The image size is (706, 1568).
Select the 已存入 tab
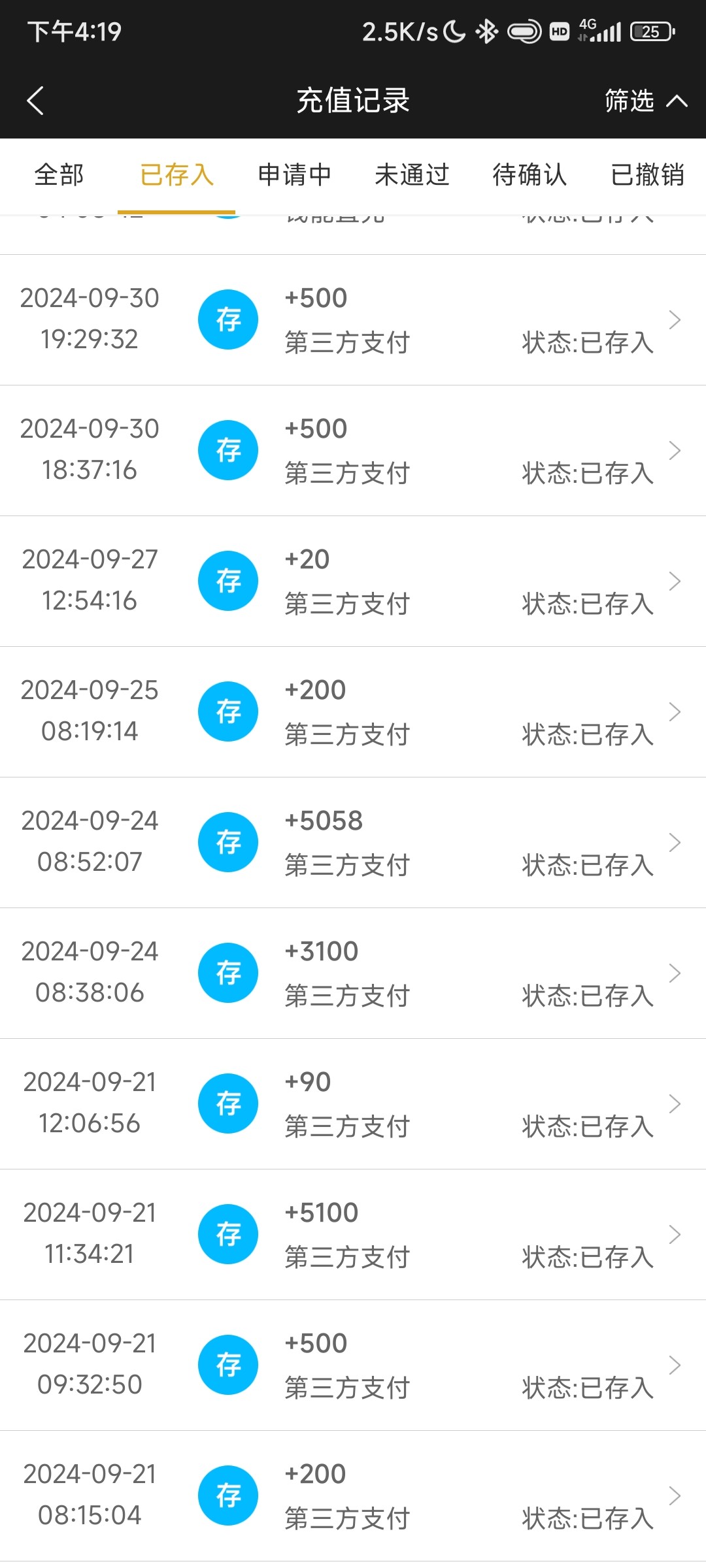176,175
